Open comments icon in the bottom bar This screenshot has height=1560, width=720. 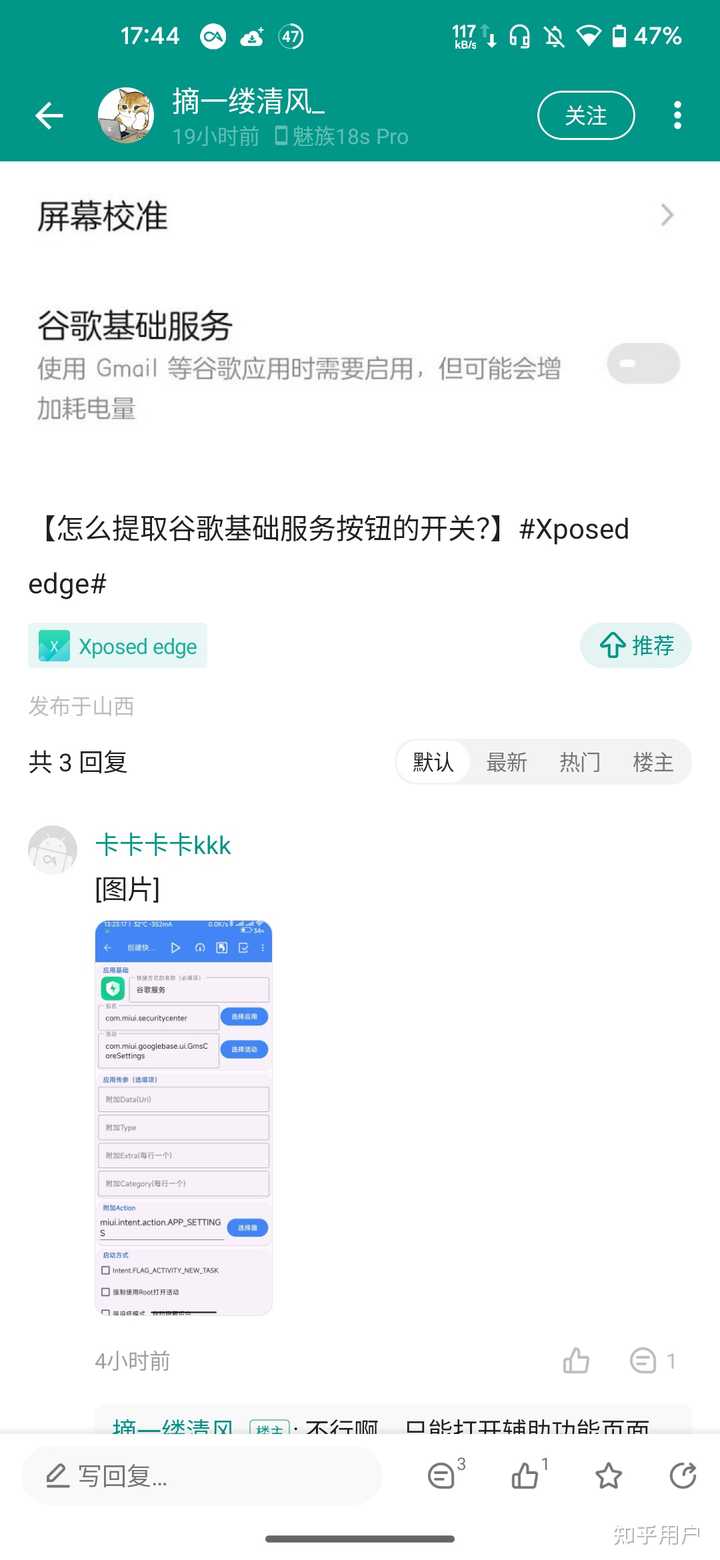[x=445, y=1474]
